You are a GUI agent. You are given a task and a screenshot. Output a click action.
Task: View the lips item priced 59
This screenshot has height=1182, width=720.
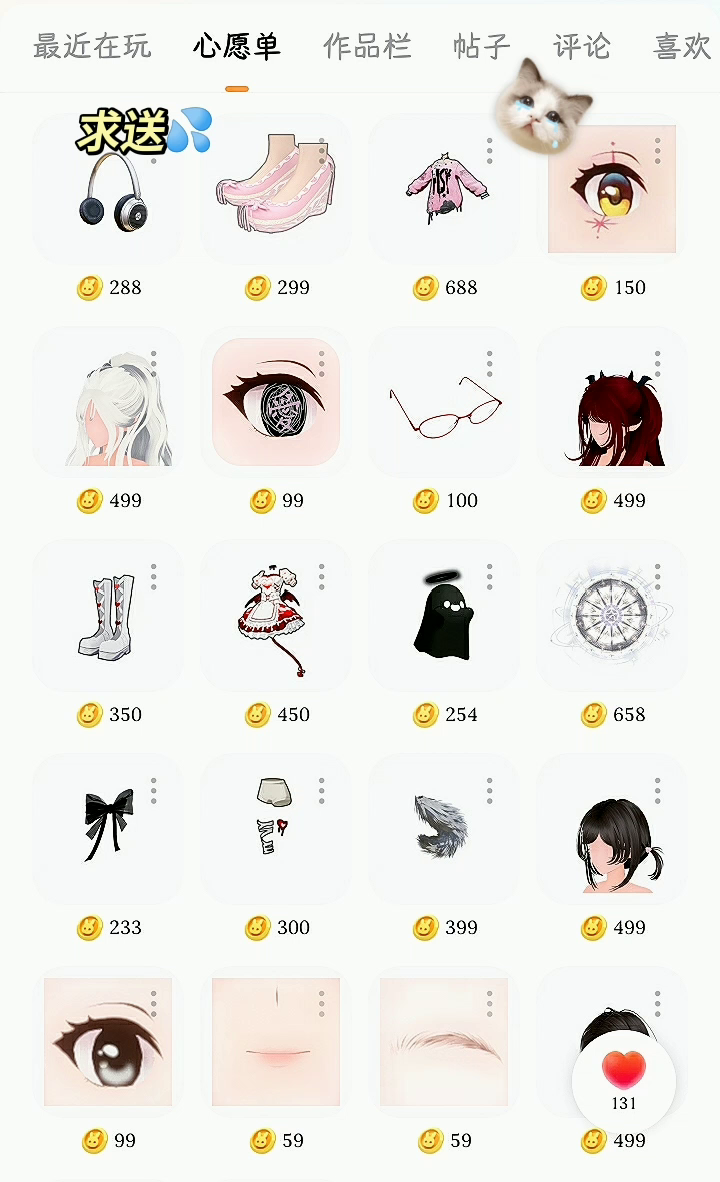click(274, 1042)
